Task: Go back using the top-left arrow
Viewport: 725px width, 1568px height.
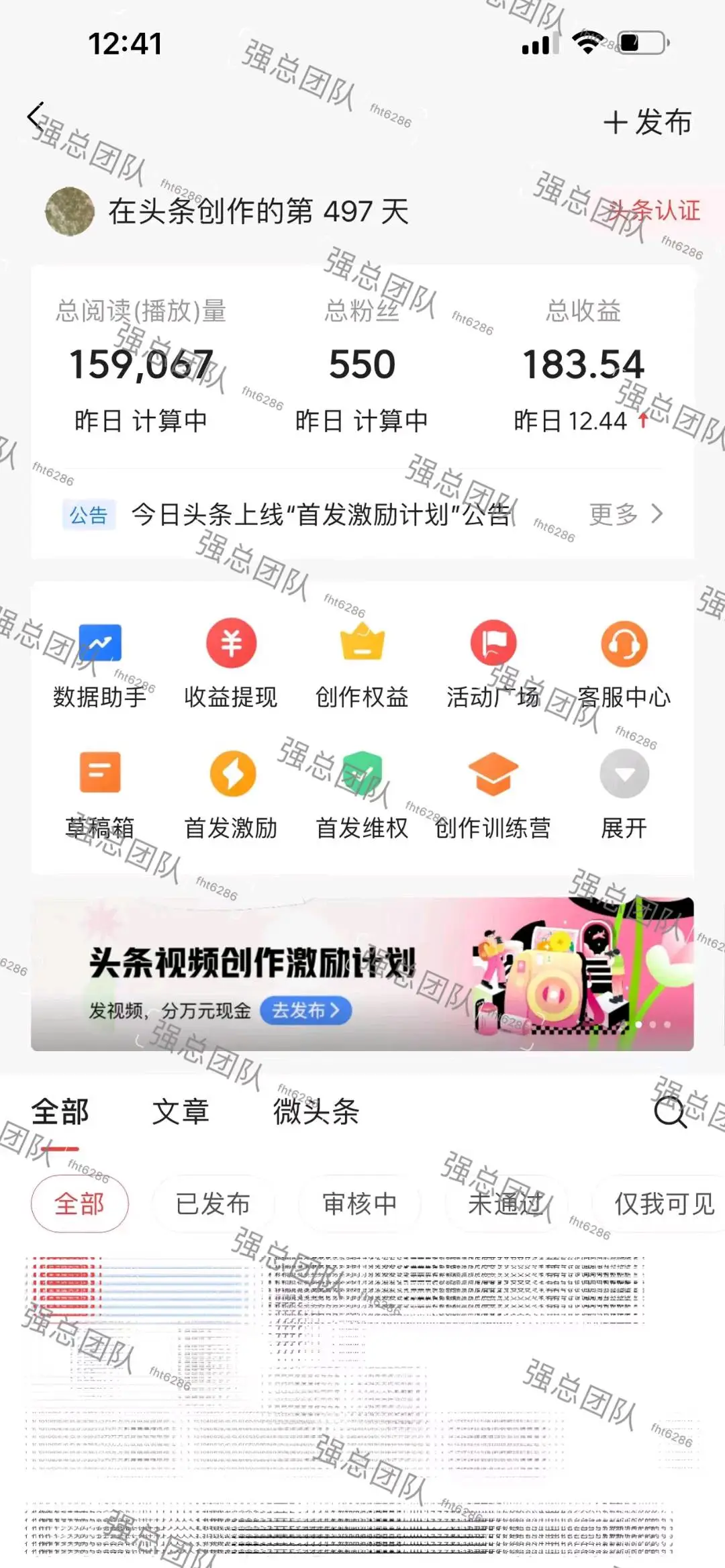Action: click(x=36, y=116)
